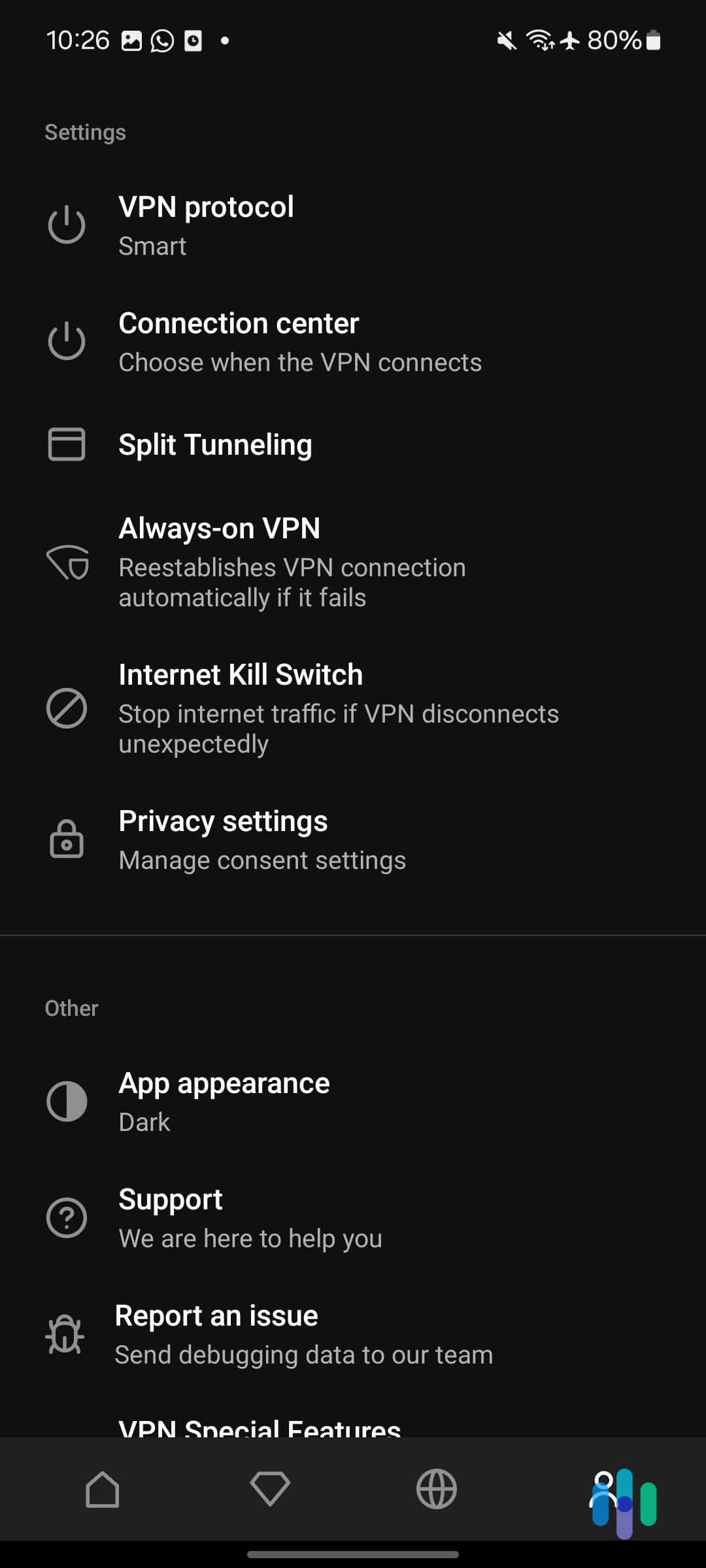Select the VPN protocol power icon
This screenshot has height=1568, width=706.
pyautogui.click(x=67, y=224)
